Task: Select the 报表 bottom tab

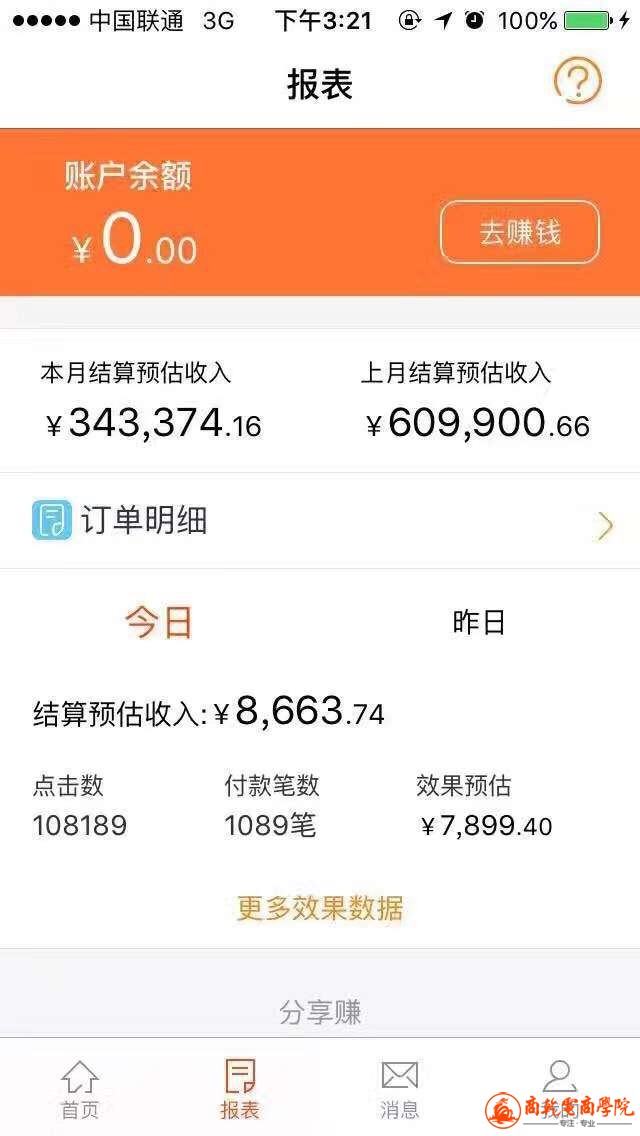Action: [x=240, y=1088]
